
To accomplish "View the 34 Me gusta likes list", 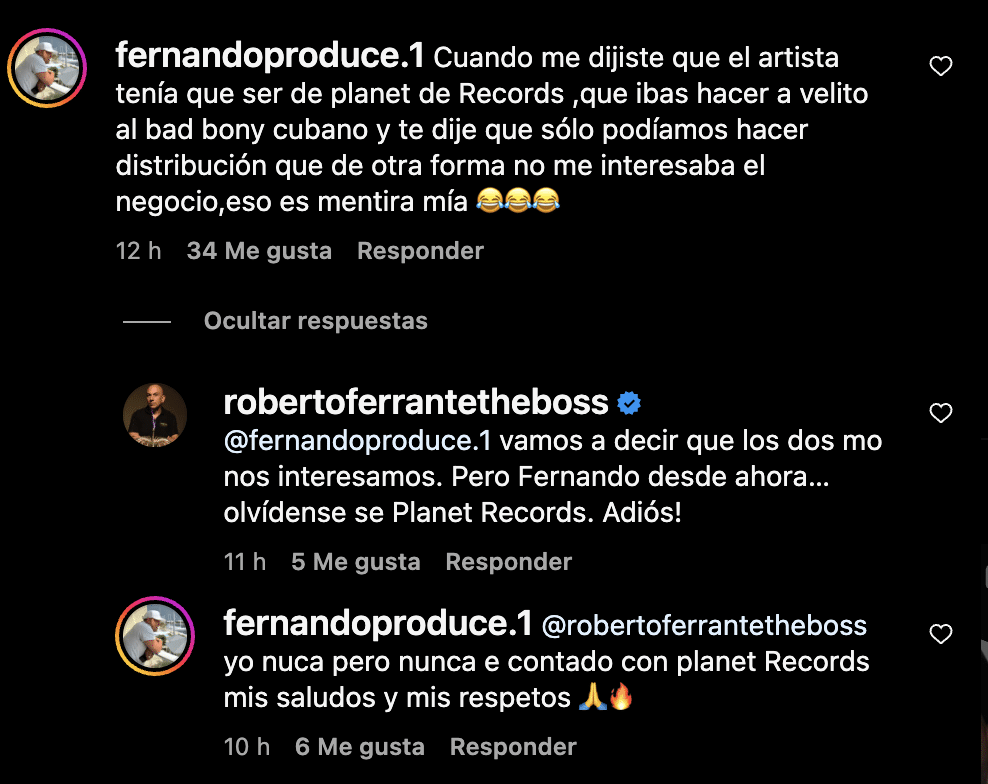I will (259, 251).
